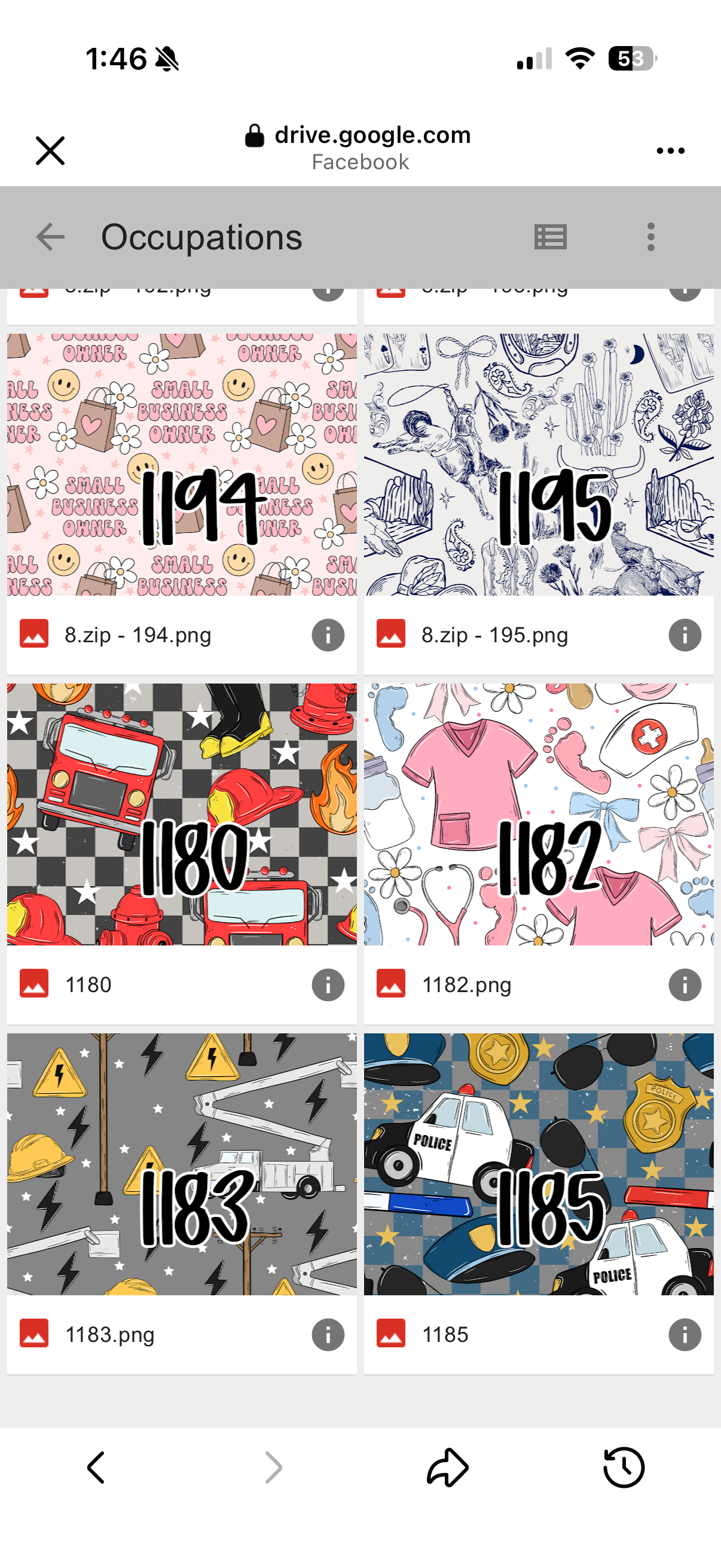Tap the info icon for 1183.png
721x1568 pixels.
tap(328, 1335)
